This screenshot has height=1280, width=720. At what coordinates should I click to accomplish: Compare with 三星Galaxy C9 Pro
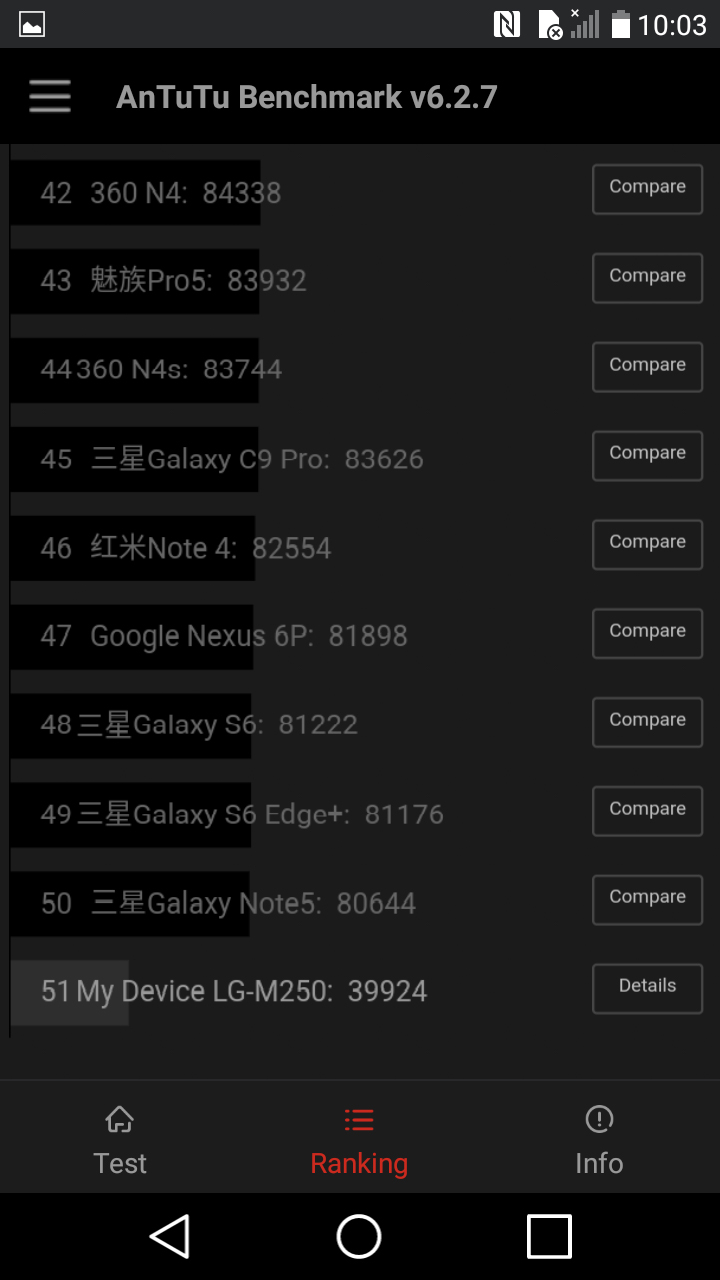[647, 455]
